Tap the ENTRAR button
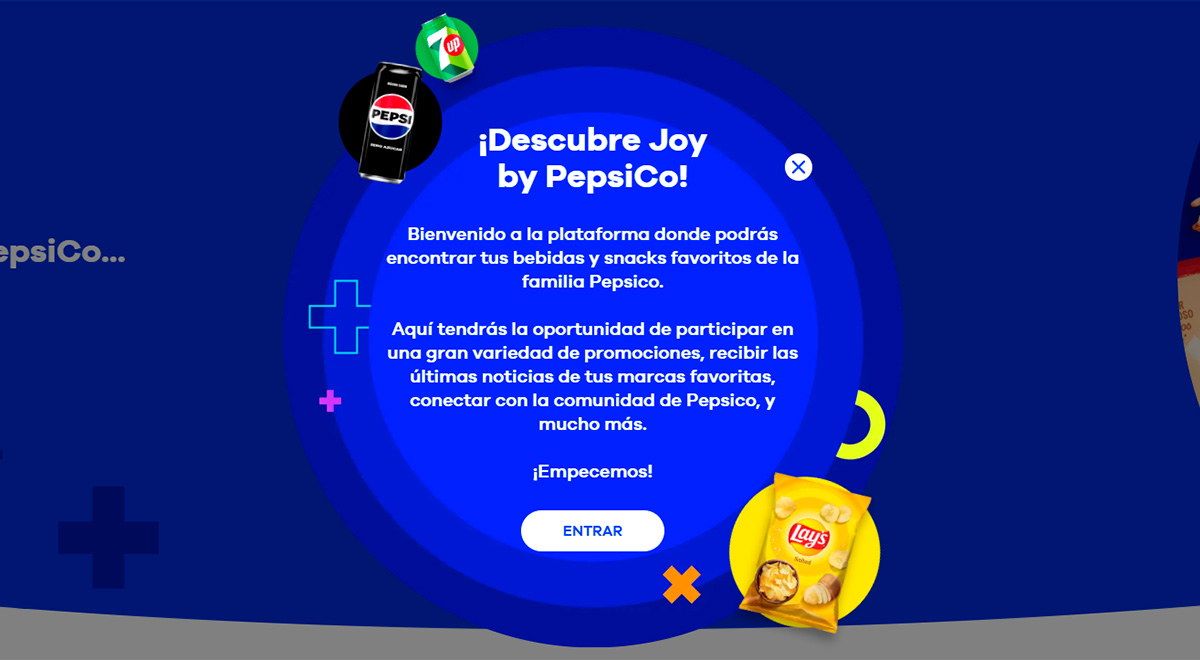This screenshot has width=1200, height=660. pos(592,531)
